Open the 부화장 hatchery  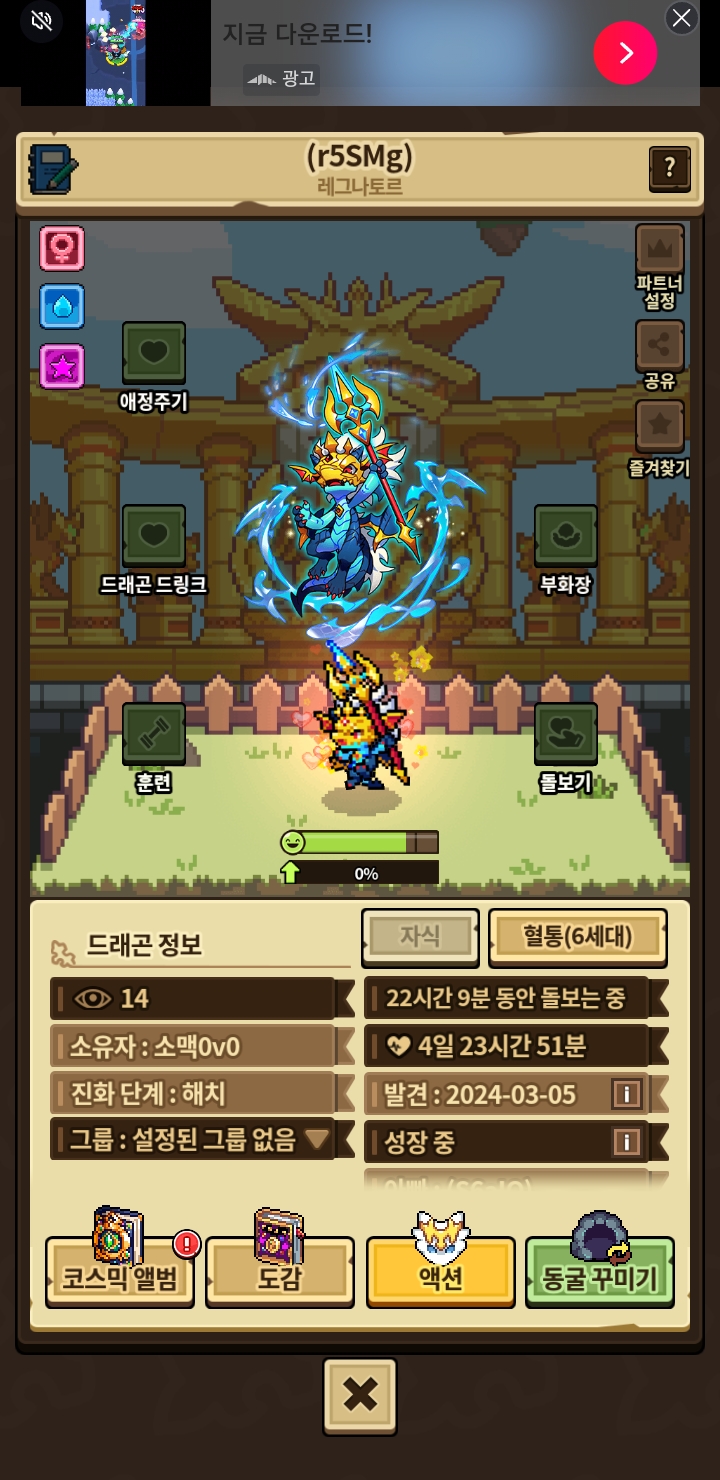click(565, 536)
